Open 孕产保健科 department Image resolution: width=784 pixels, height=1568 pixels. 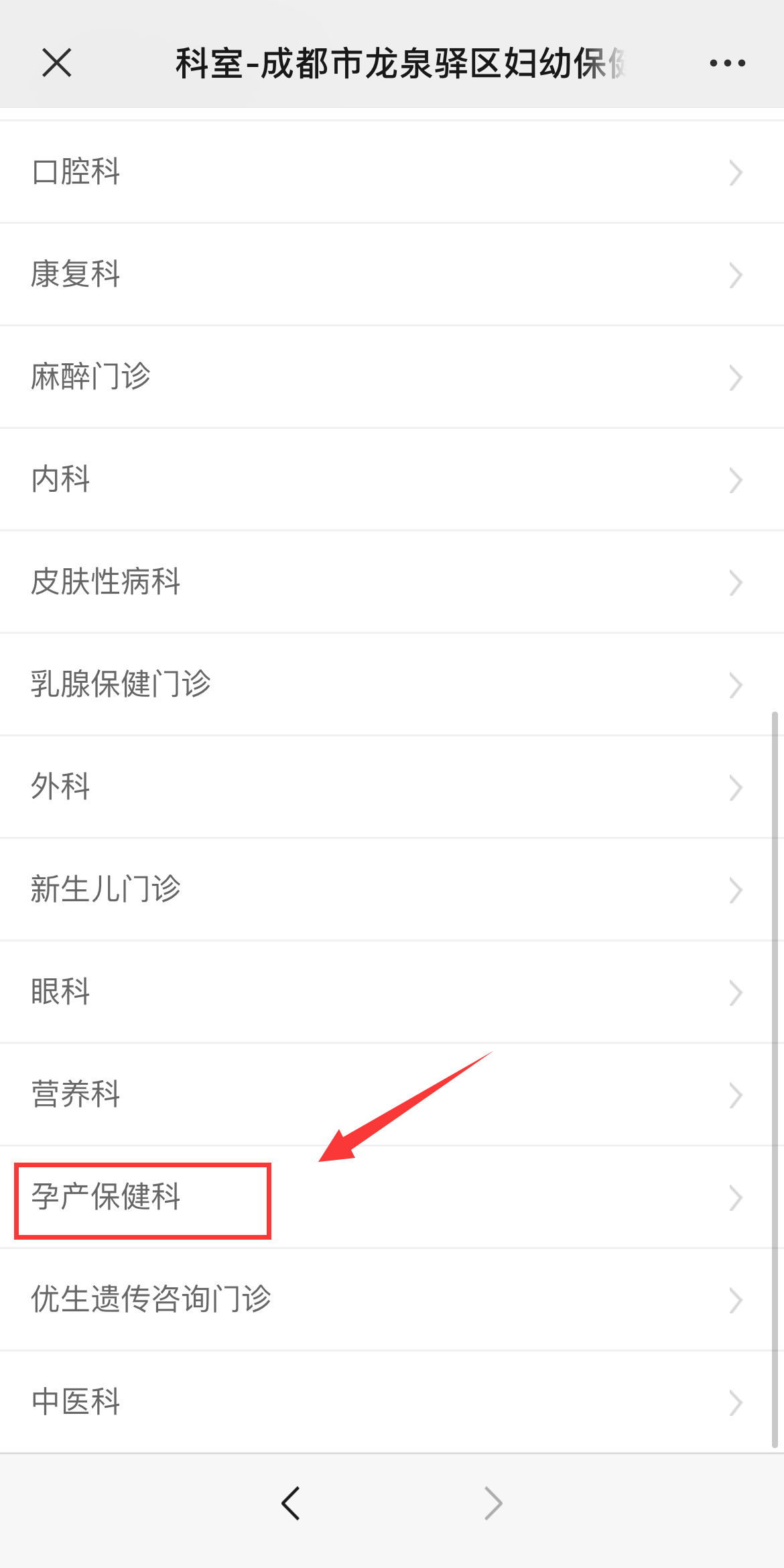coord(392,1197)
